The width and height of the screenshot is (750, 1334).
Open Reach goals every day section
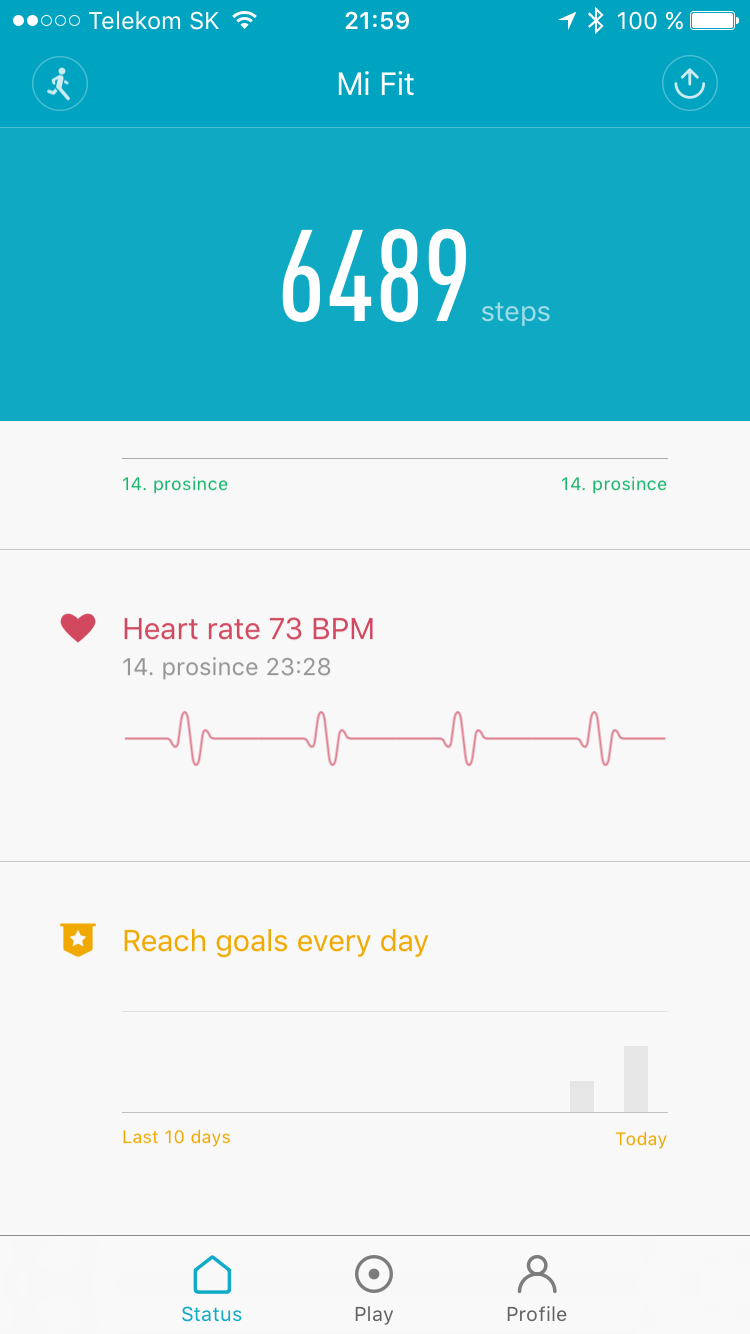275,940
